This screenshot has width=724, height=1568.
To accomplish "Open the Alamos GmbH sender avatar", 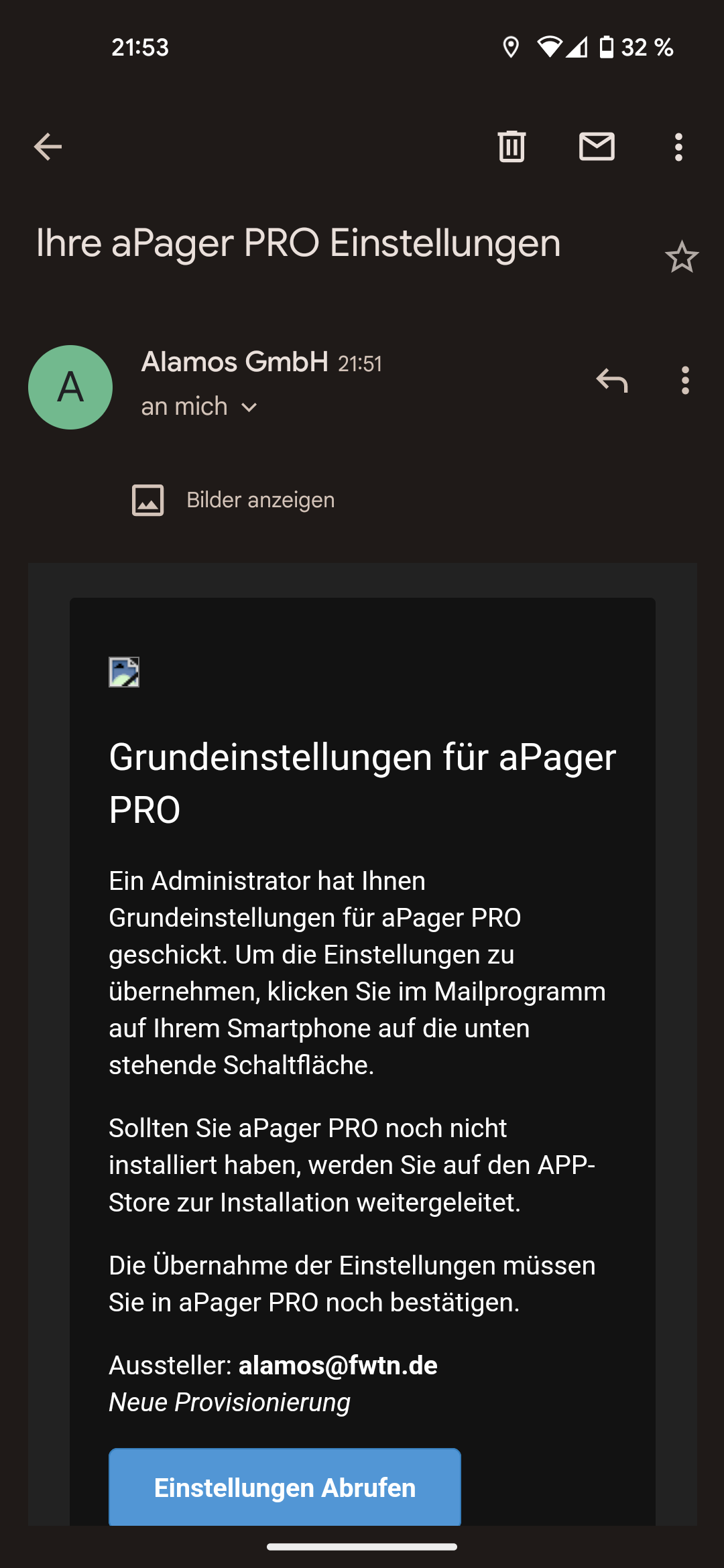I will click(70, 387).
